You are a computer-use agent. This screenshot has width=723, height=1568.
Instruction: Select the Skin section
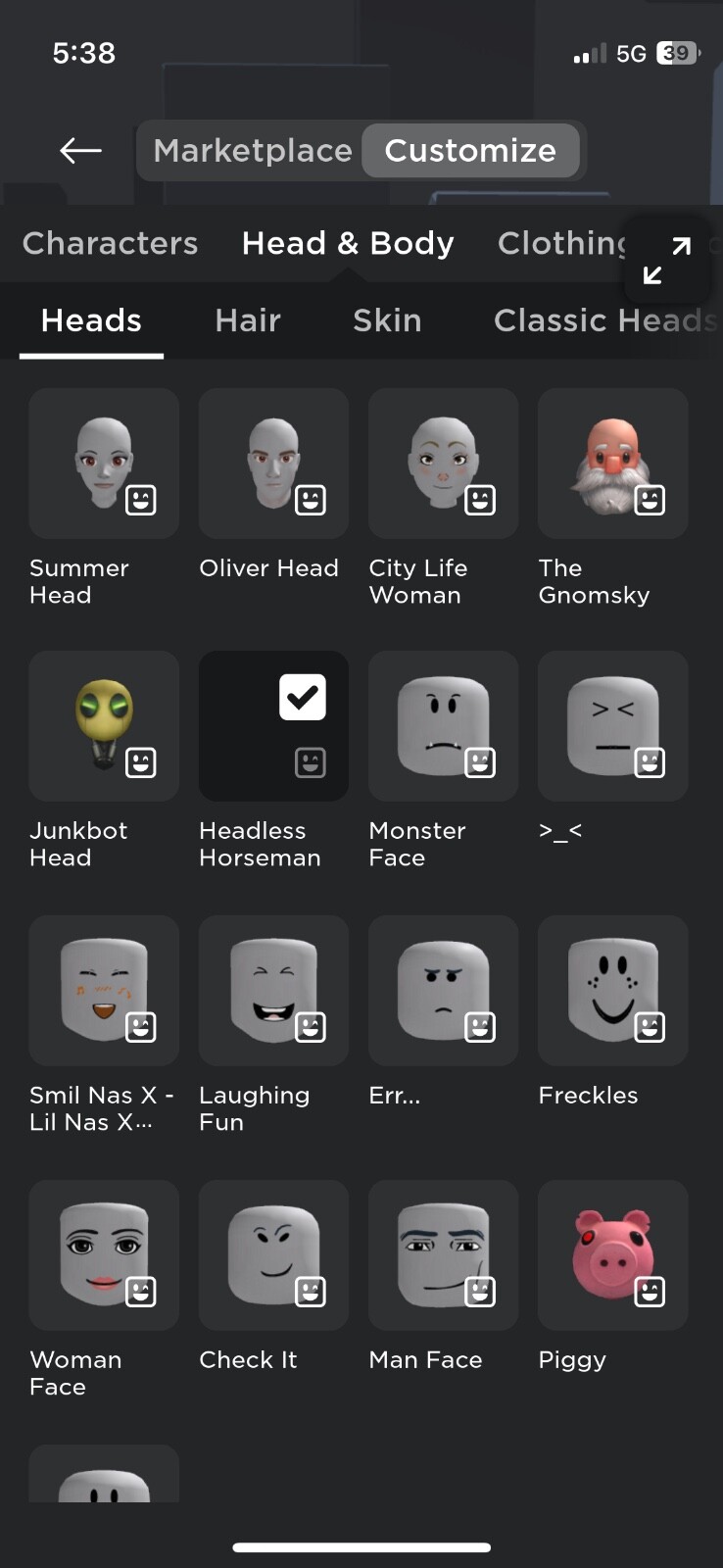pyautogui.click(x=387, y=320)
